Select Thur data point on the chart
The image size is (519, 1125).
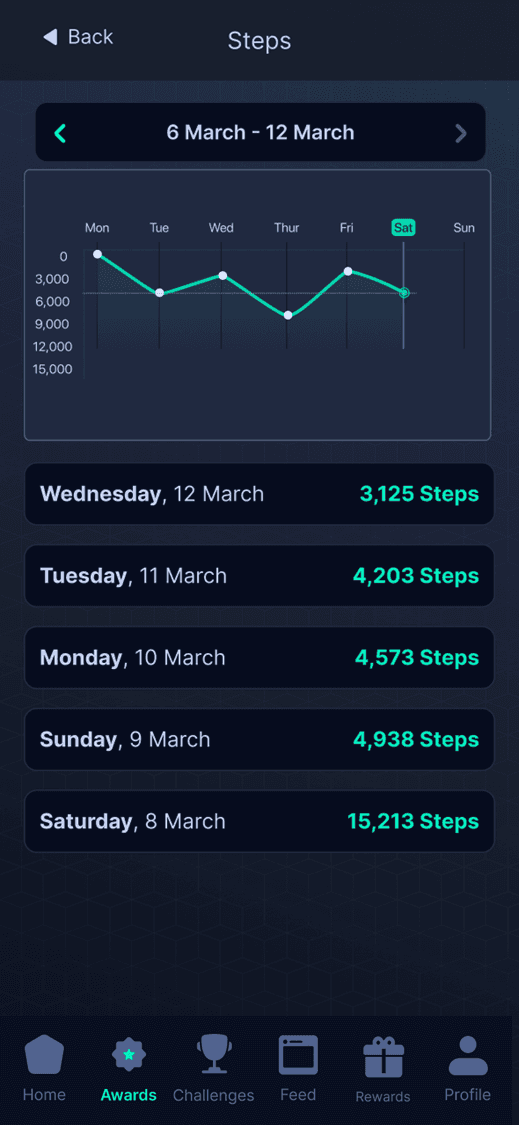287,315
